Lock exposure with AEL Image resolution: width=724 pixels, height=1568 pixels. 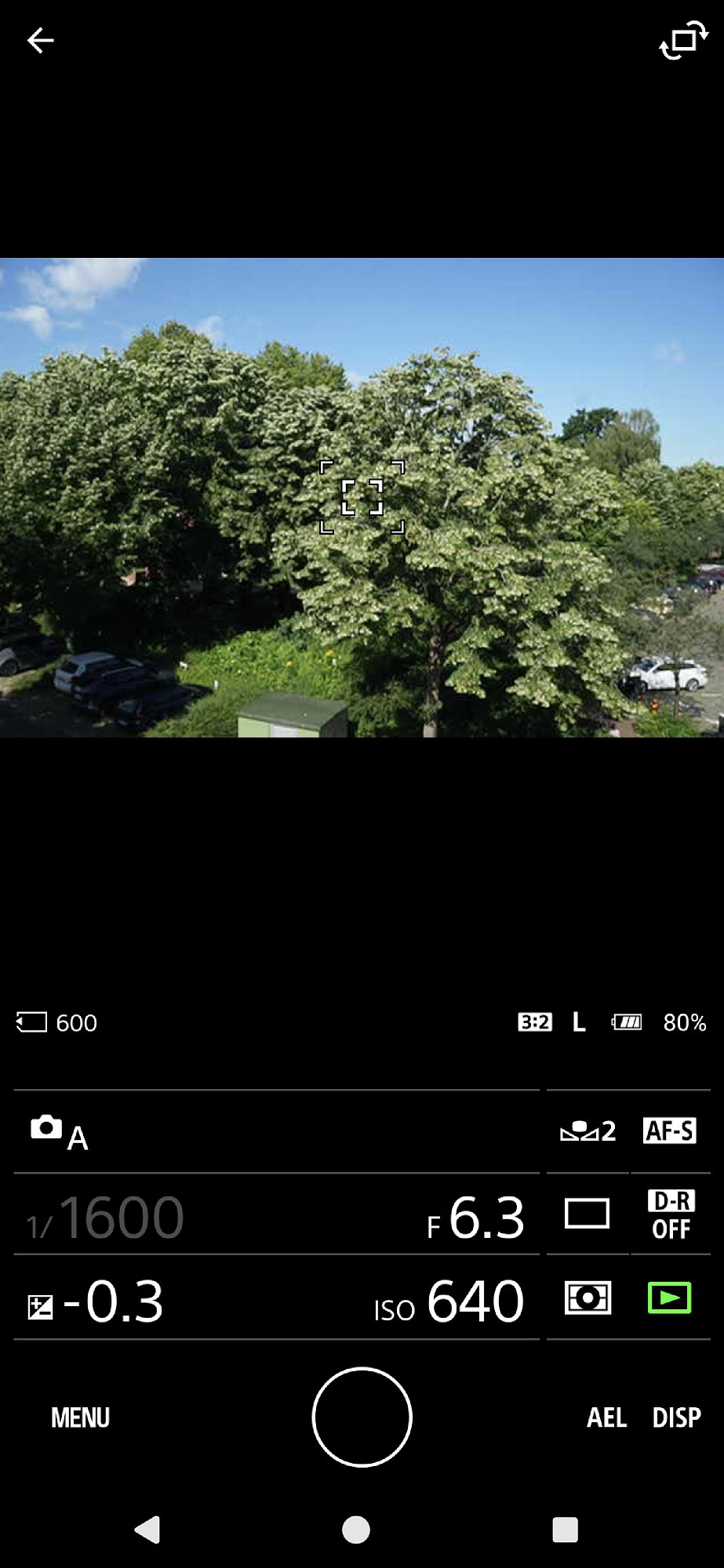point(606,1417)
